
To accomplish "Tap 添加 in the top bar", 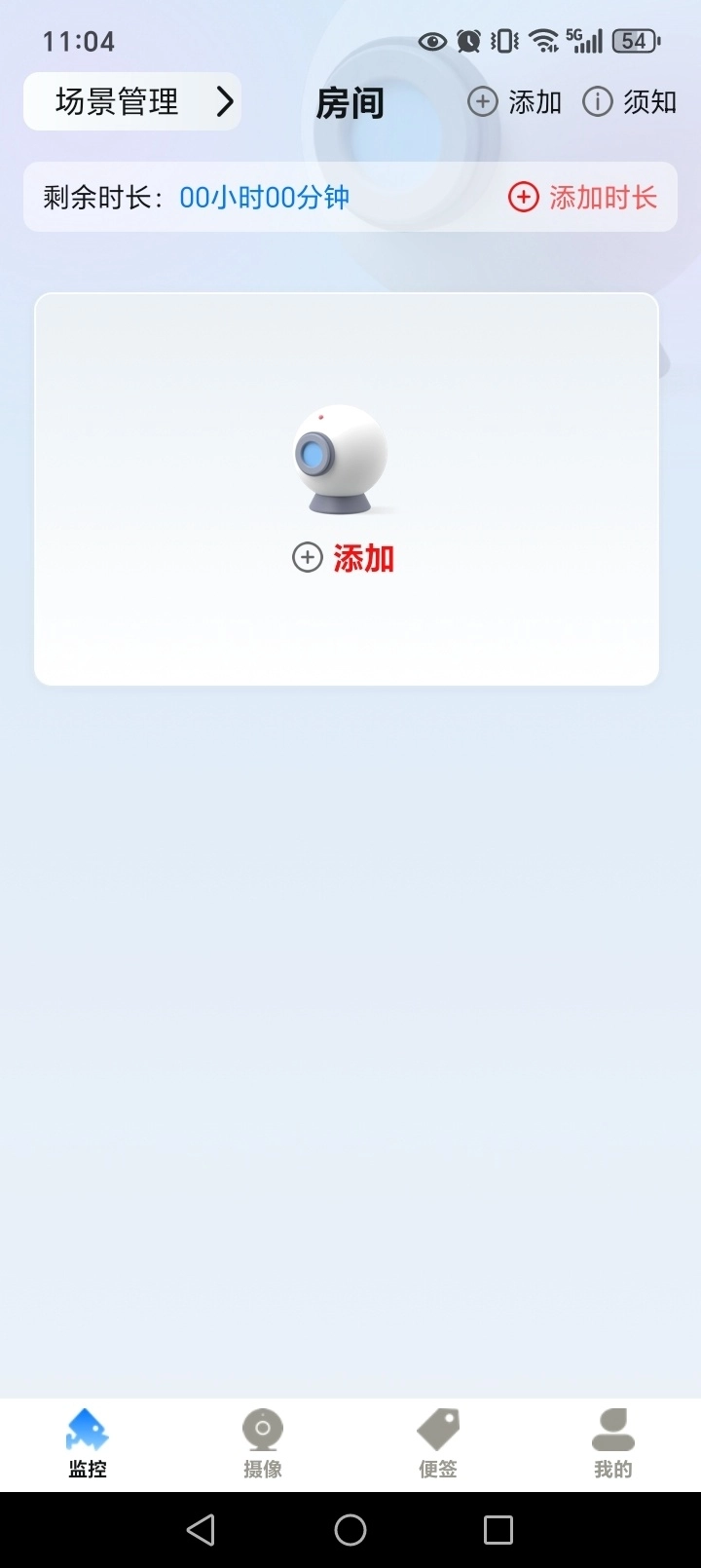I will (515, 102).
